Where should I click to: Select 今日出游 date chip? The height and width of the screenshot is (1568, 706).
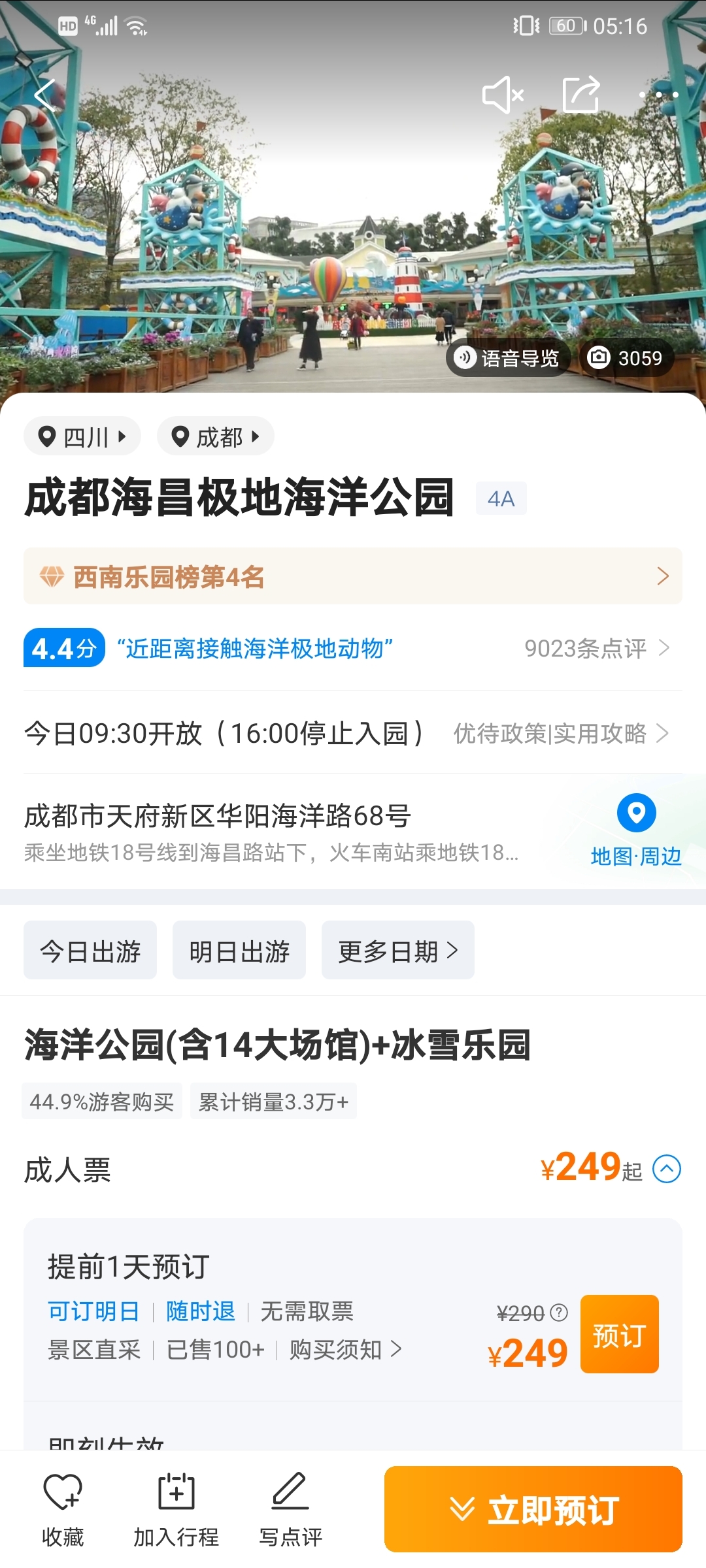pos(90,951)
